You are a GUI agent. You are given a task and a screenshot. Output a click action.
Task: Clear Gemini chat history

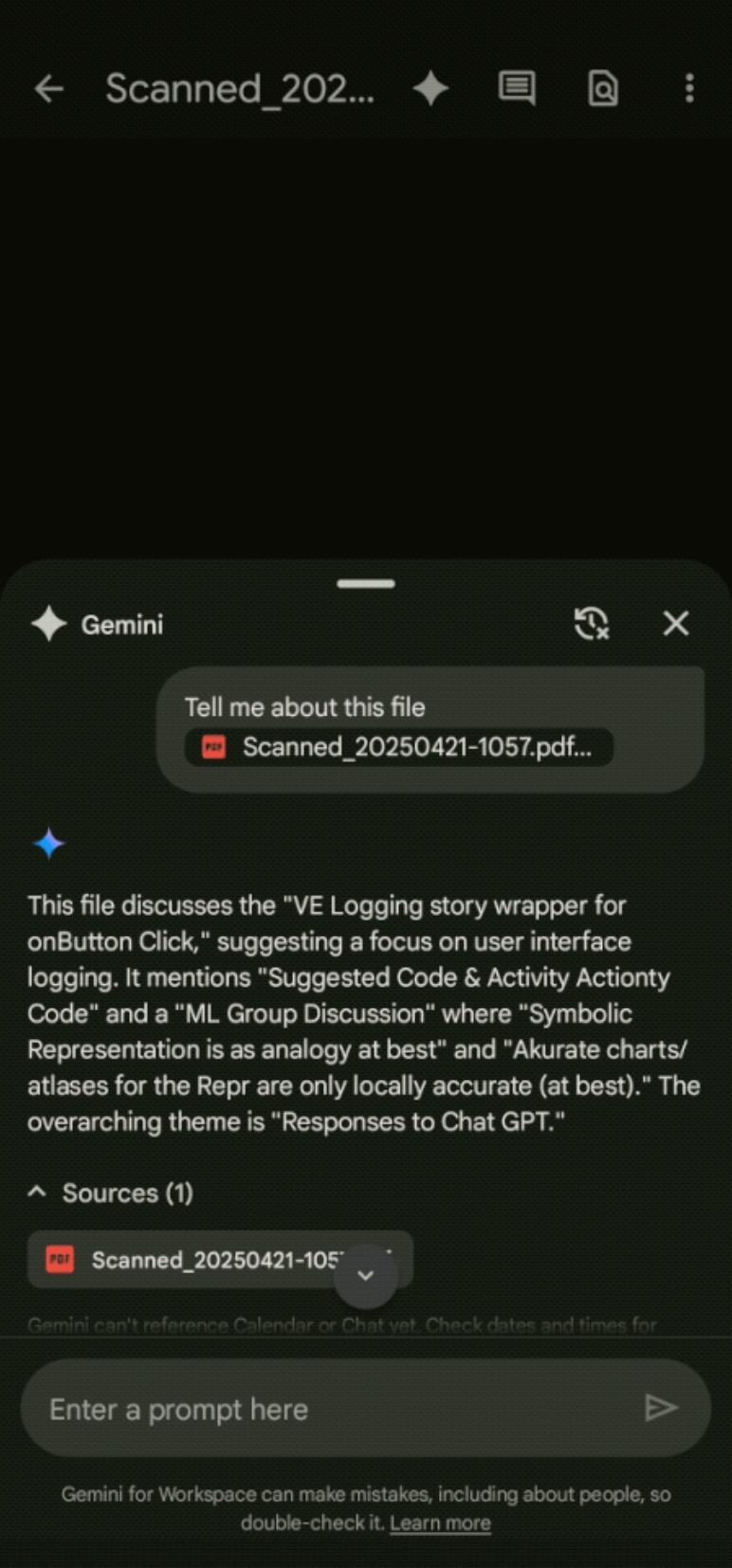pyautogui.click(x=591, y=624)
